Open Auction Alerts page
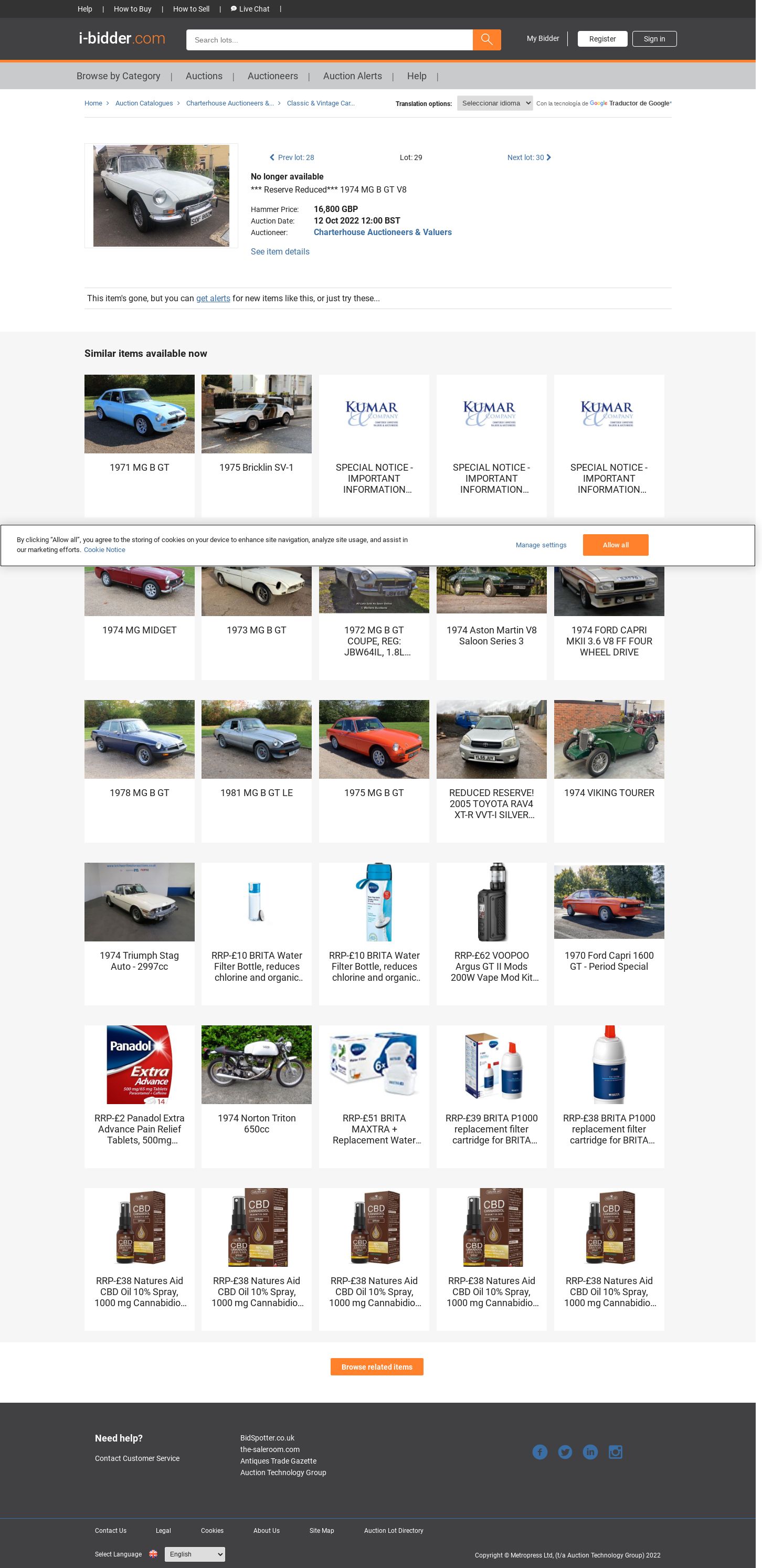Screen dimensions: 762x1568 click(352, 76)
